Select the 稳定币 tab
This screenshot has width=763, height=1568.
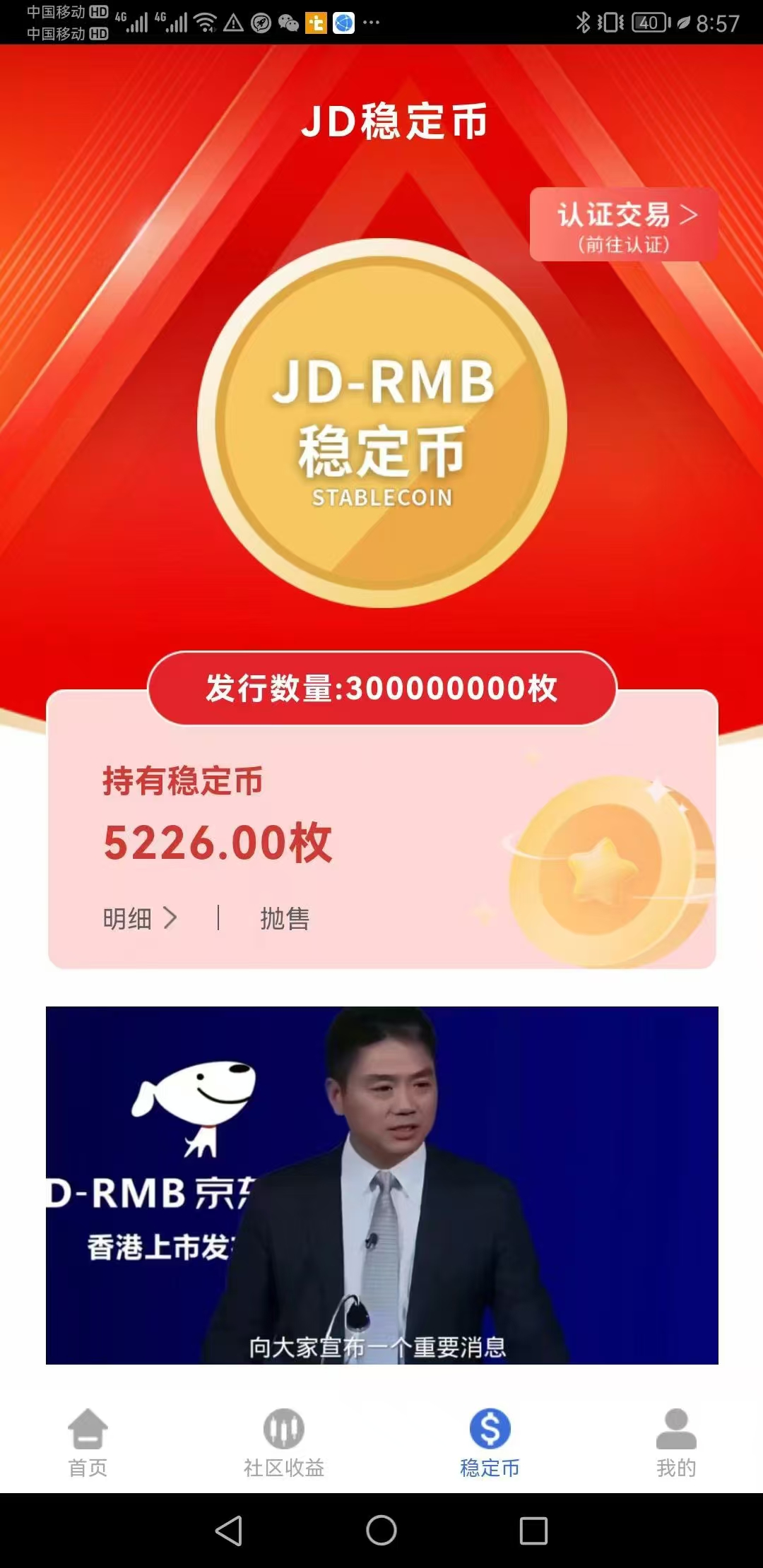(x=490, y=1442)
